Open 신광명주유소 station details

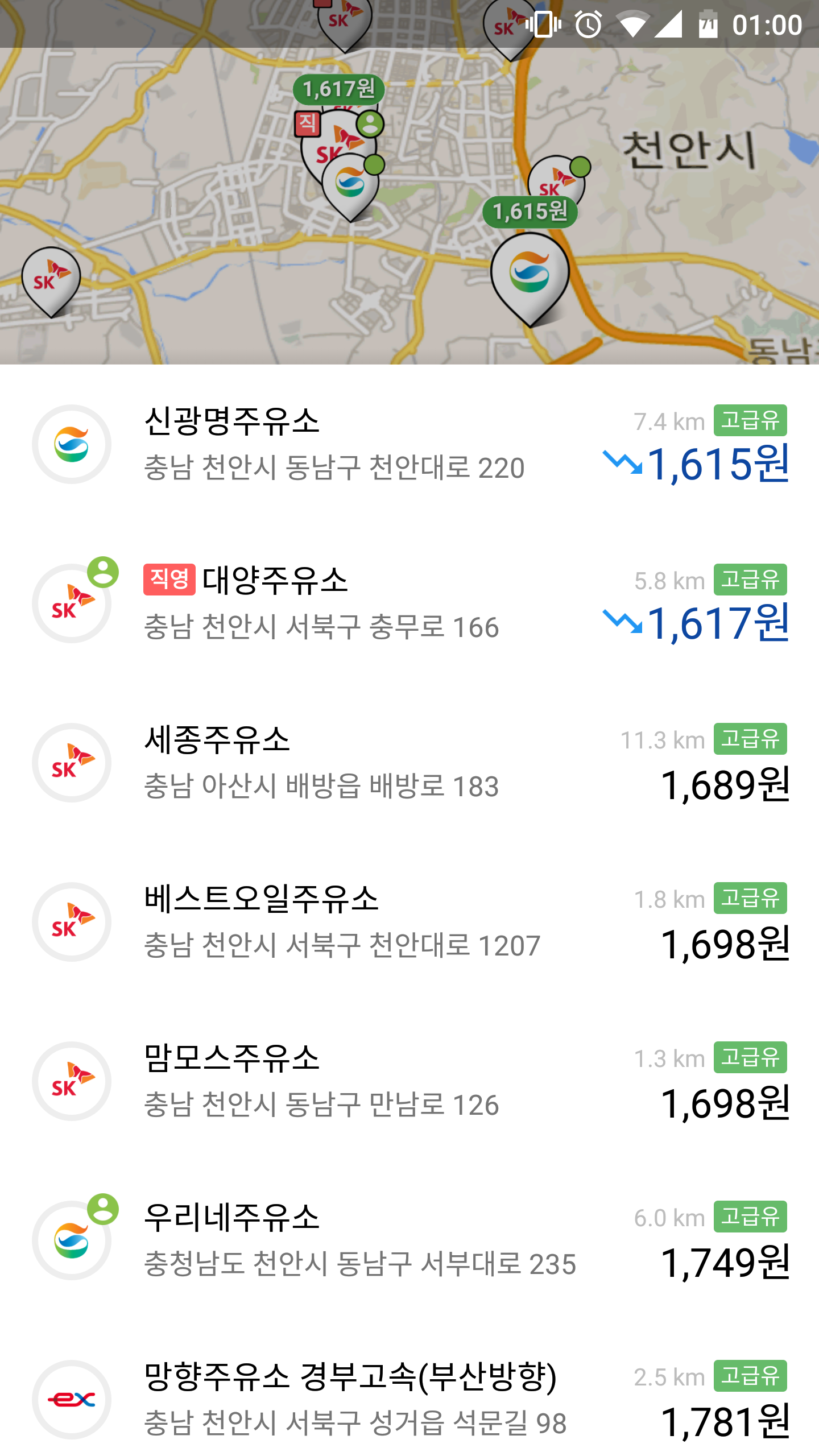coord(409,444)
